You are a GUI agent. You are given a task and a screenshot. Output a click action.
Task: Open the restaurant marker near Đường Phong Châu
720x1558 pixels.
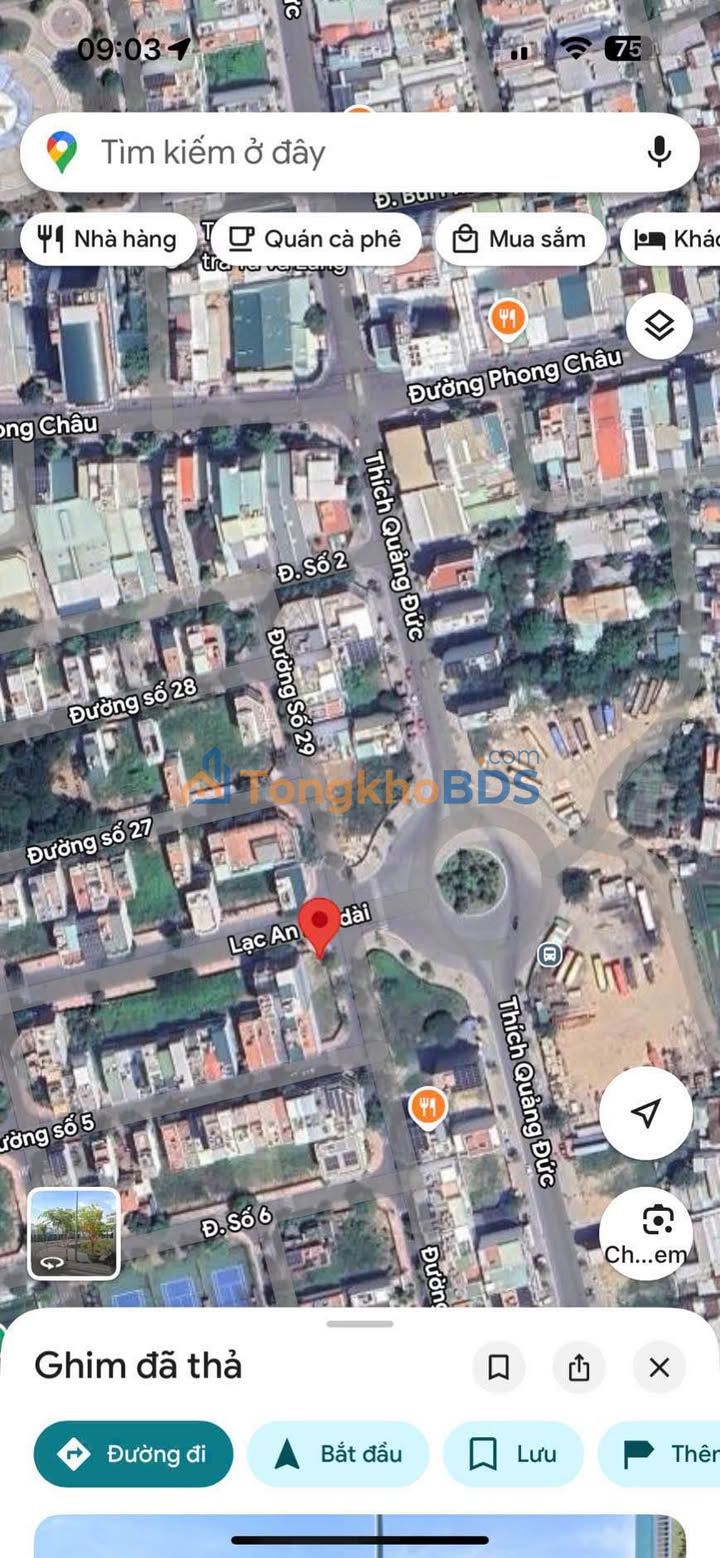point(508,319)
